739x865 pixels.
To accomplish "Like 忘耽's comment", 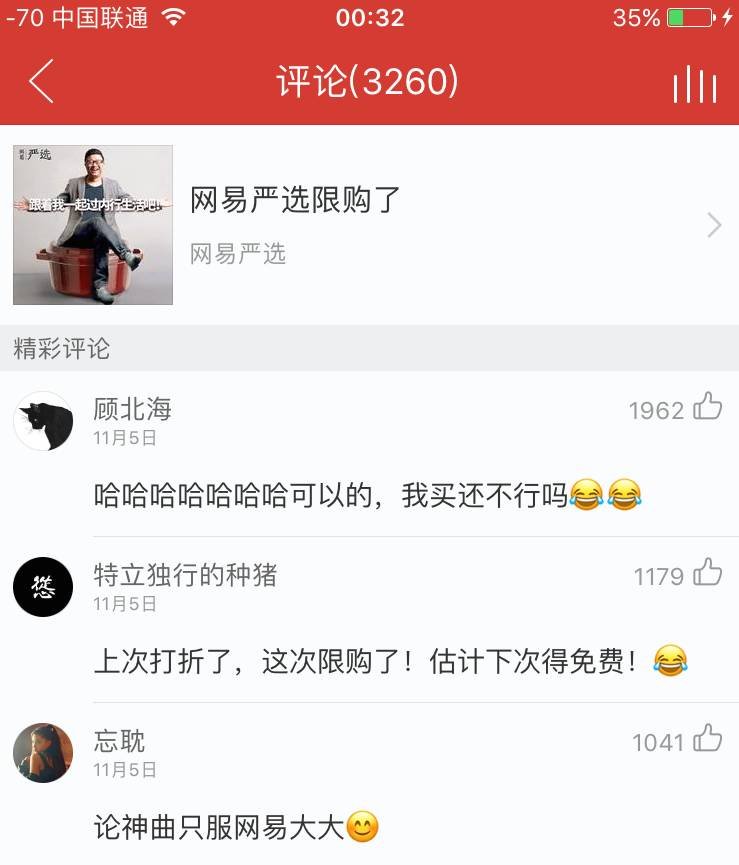I will pyautogui.click(x=708, y=740).
